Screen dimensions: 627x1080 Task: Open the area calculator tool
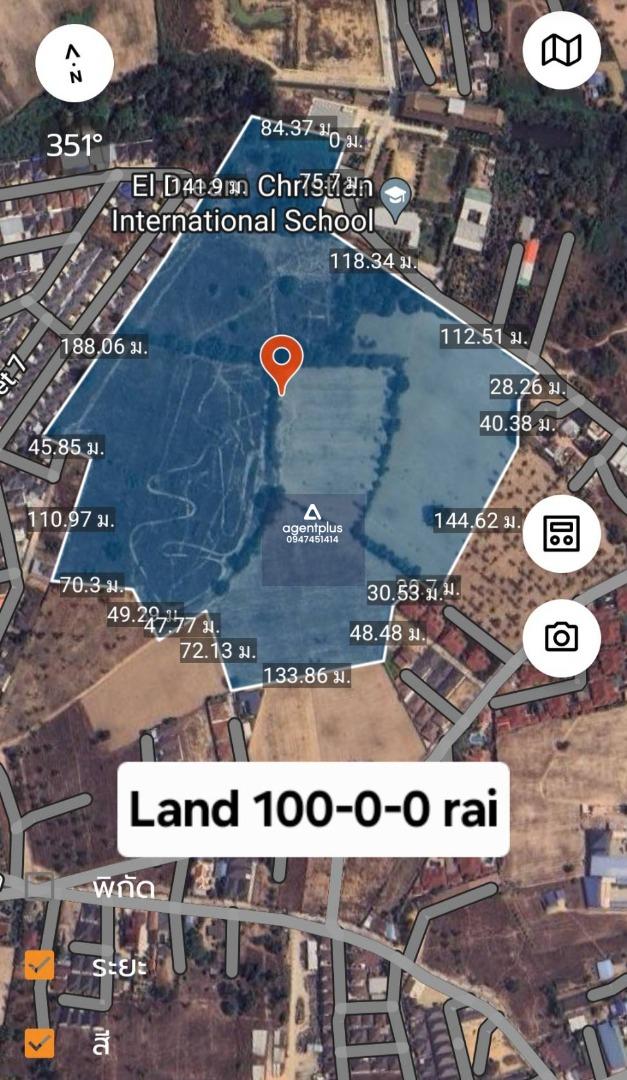point(562,534)
